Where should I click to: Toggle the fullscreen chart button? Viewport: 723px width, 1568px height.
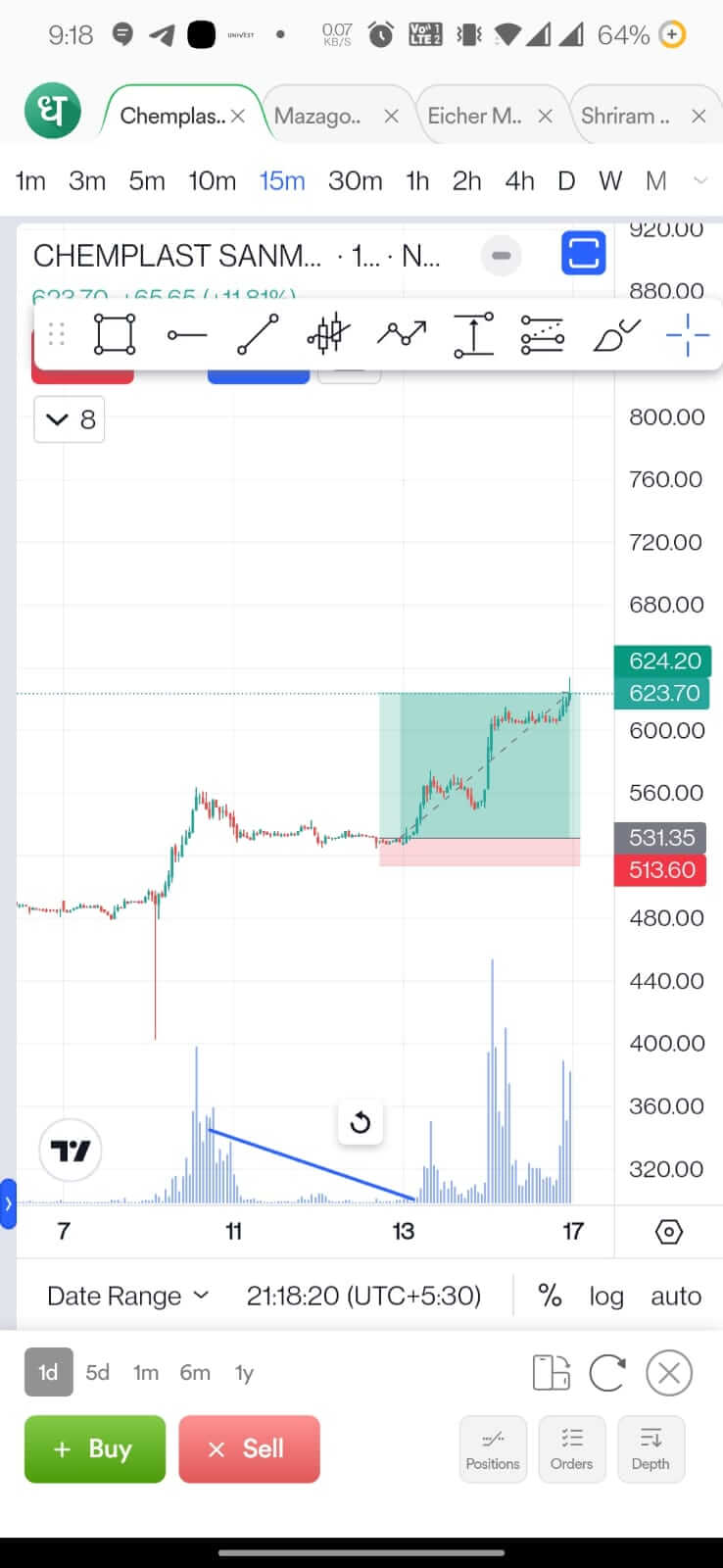click(583, 255)
